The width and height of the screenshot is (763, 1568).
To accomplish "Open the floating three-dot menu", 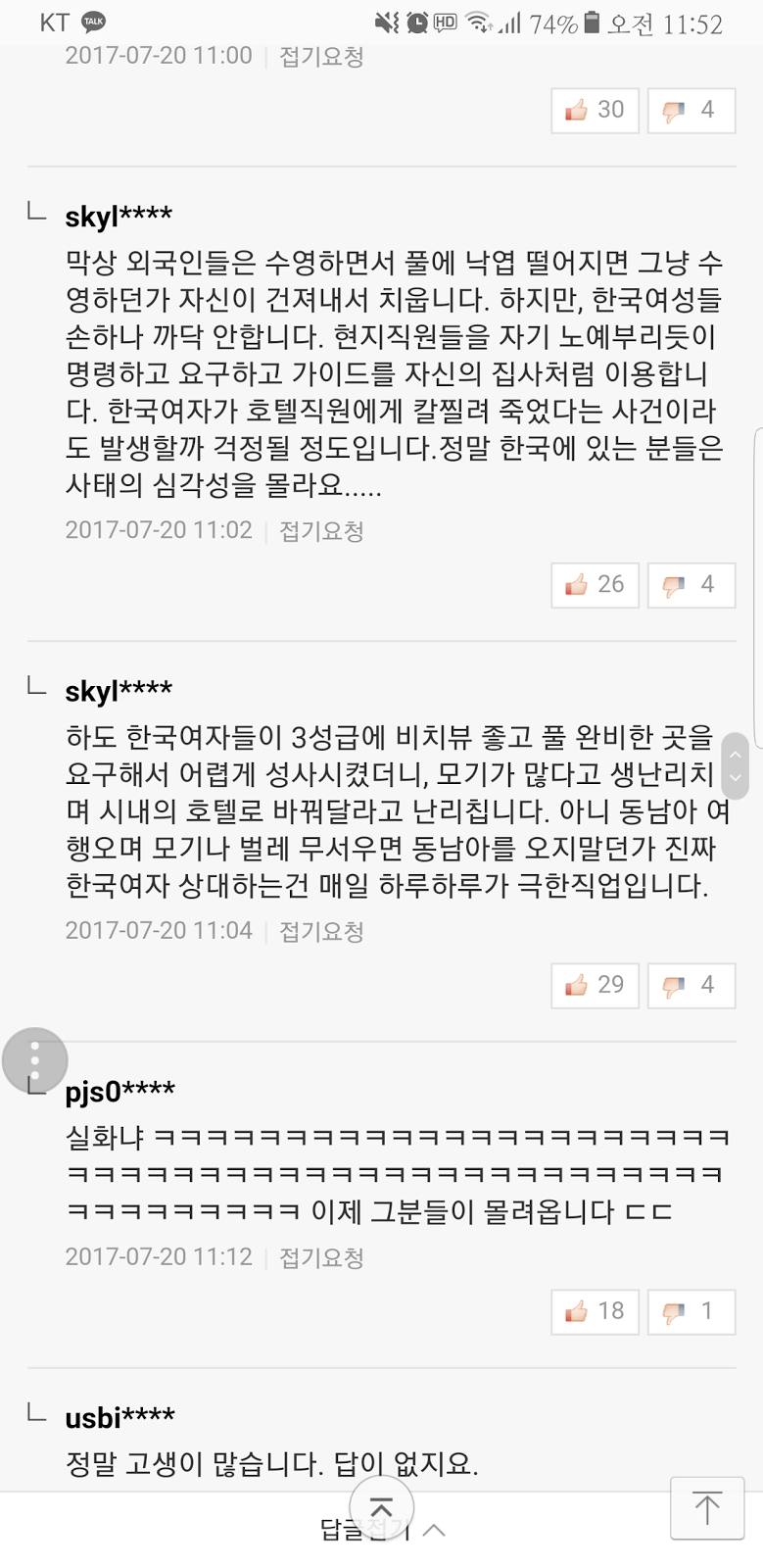I will [x=35, y=1060].
